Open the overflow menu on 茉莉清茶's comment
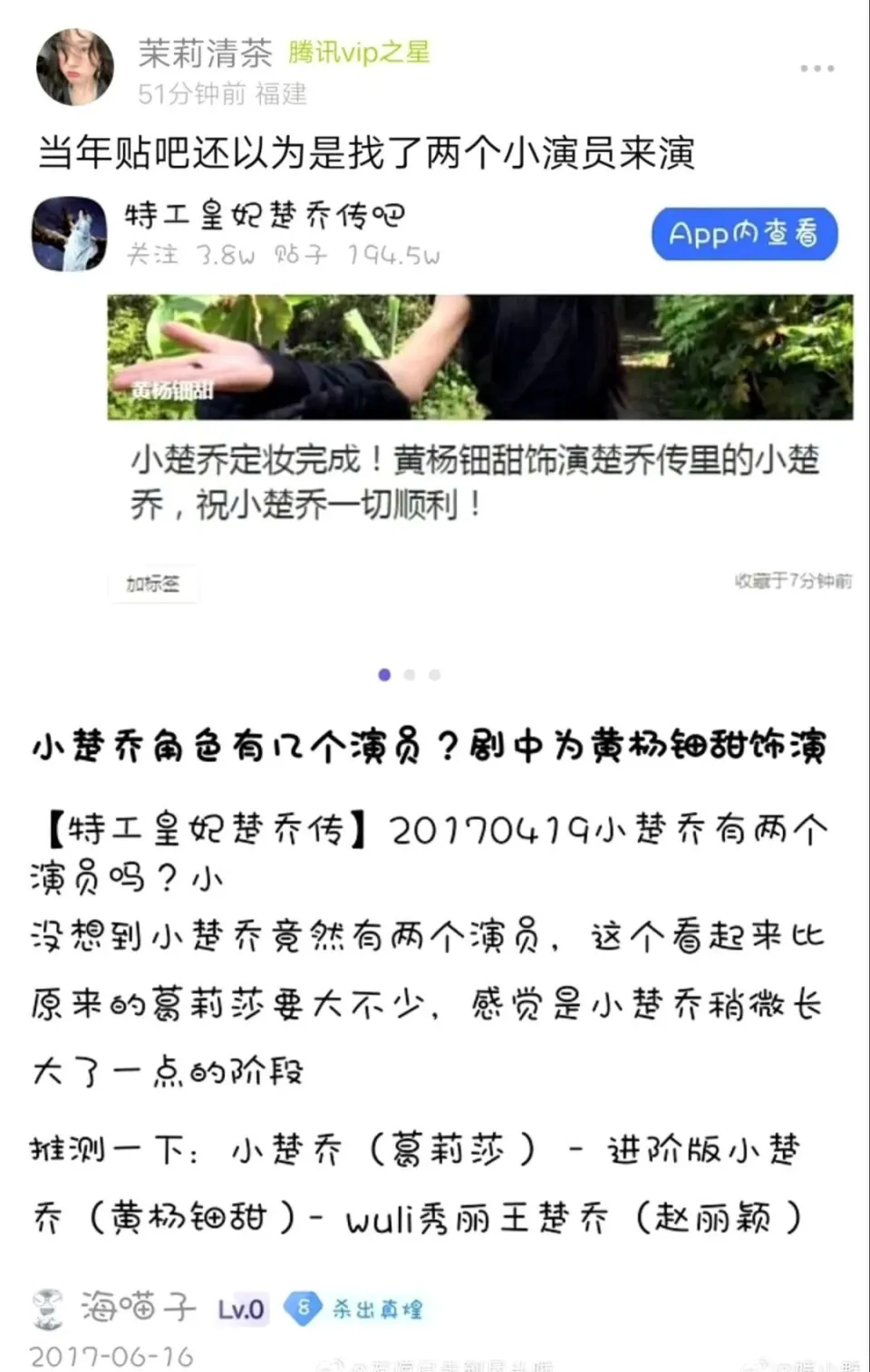The image size is (870, 1372). [x=817, y=69]
